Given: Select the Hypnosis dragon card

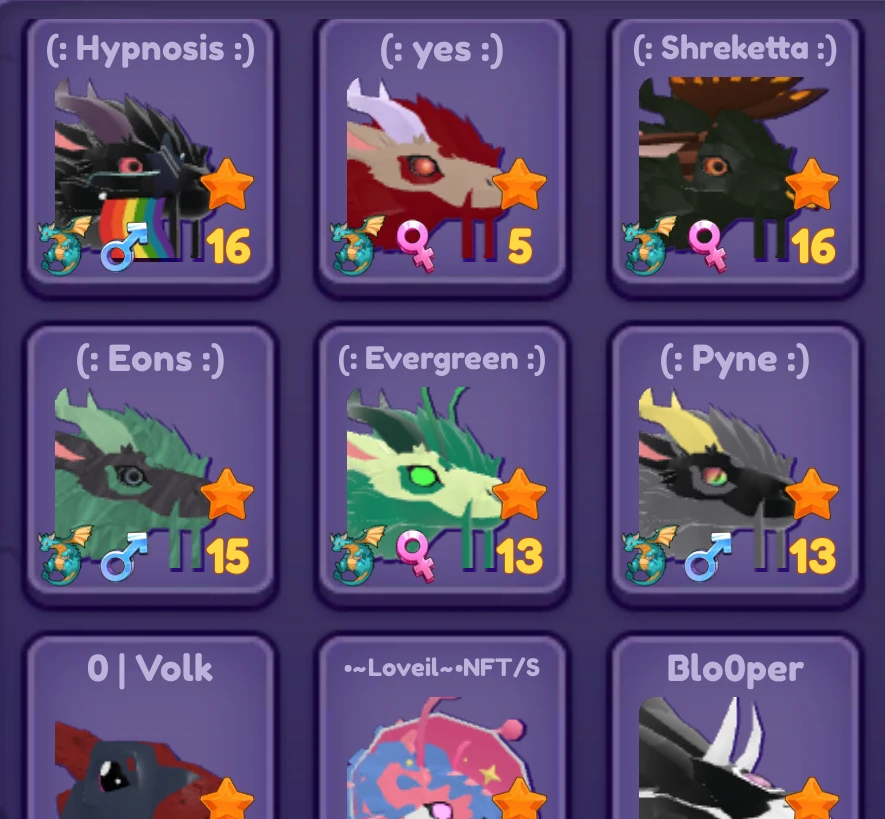Looking at the screenshot, I should click(x=149, y=160).
